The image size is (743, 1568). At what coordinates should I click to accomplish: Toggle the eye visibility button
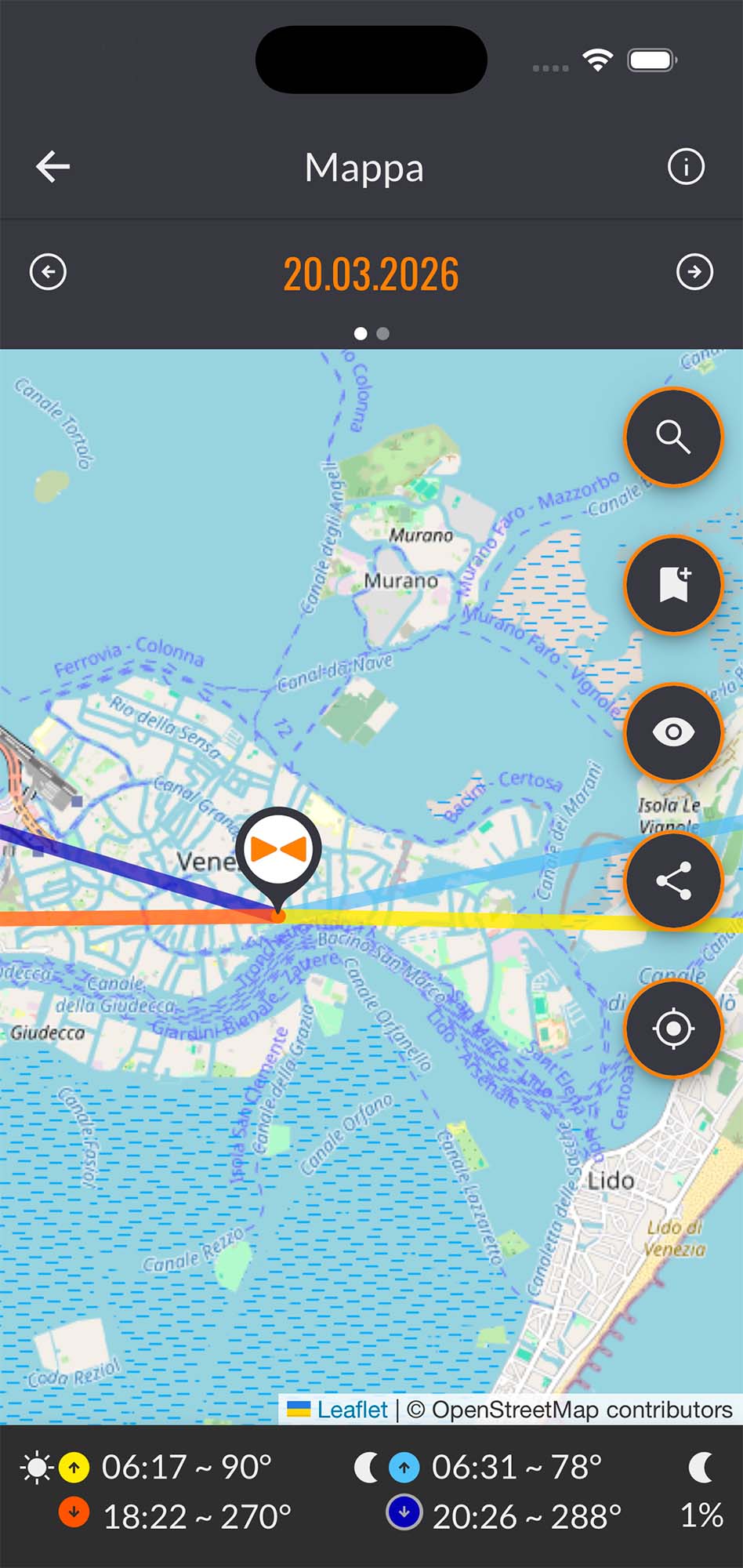pyautogui.click(x=672, y=732)
